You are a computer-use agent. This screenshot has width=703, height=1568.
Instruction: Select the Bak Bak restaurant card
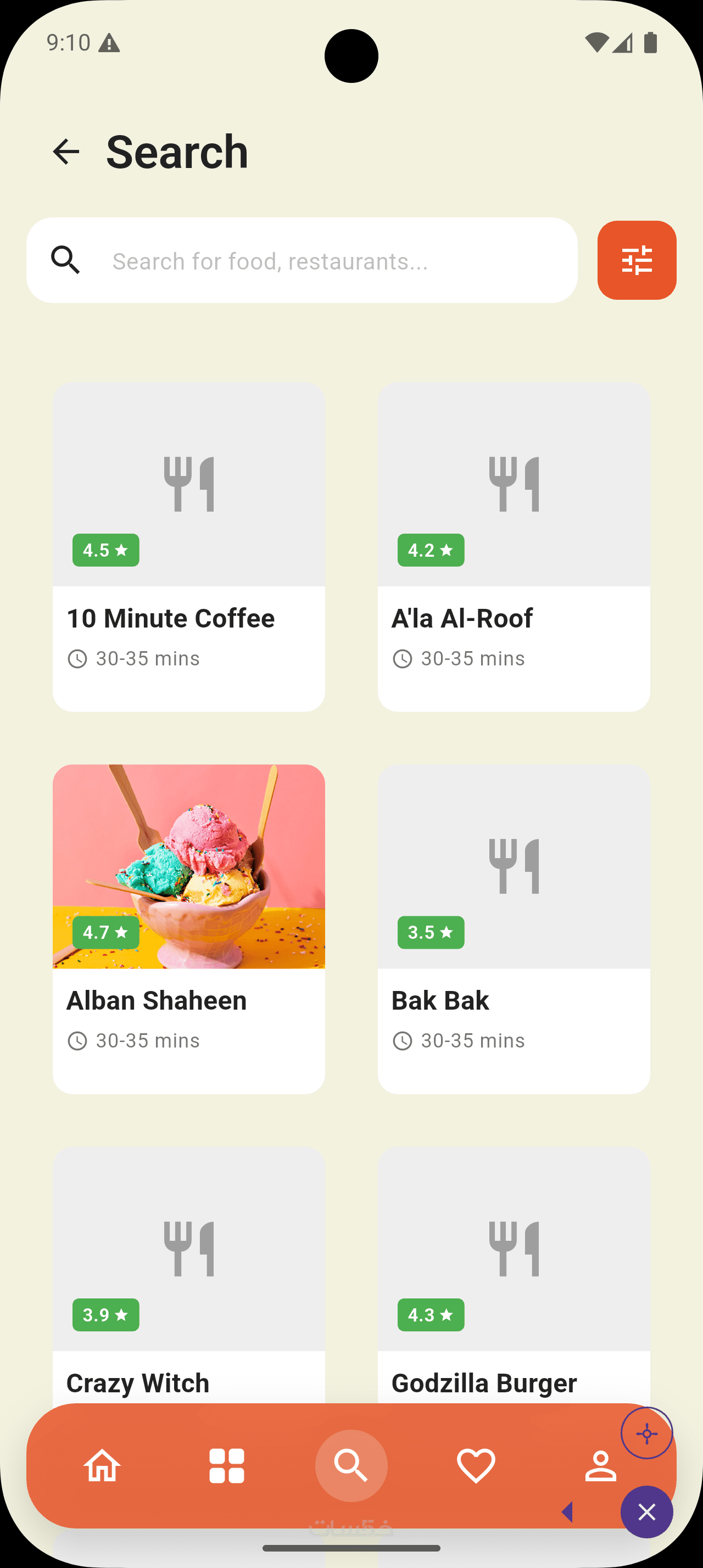point(514,929)
